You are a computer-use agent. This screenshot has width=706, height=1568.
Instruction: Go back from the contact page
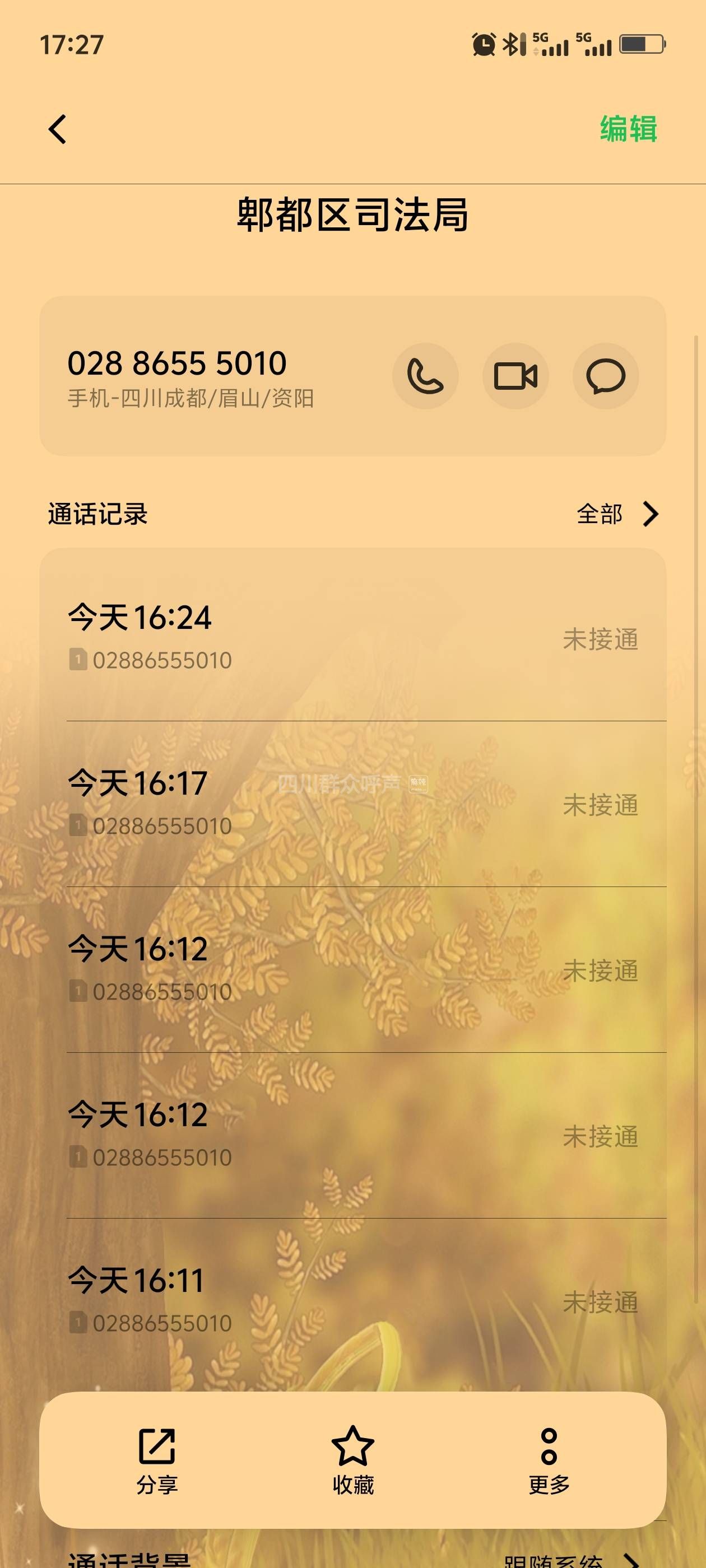(57, 129)
